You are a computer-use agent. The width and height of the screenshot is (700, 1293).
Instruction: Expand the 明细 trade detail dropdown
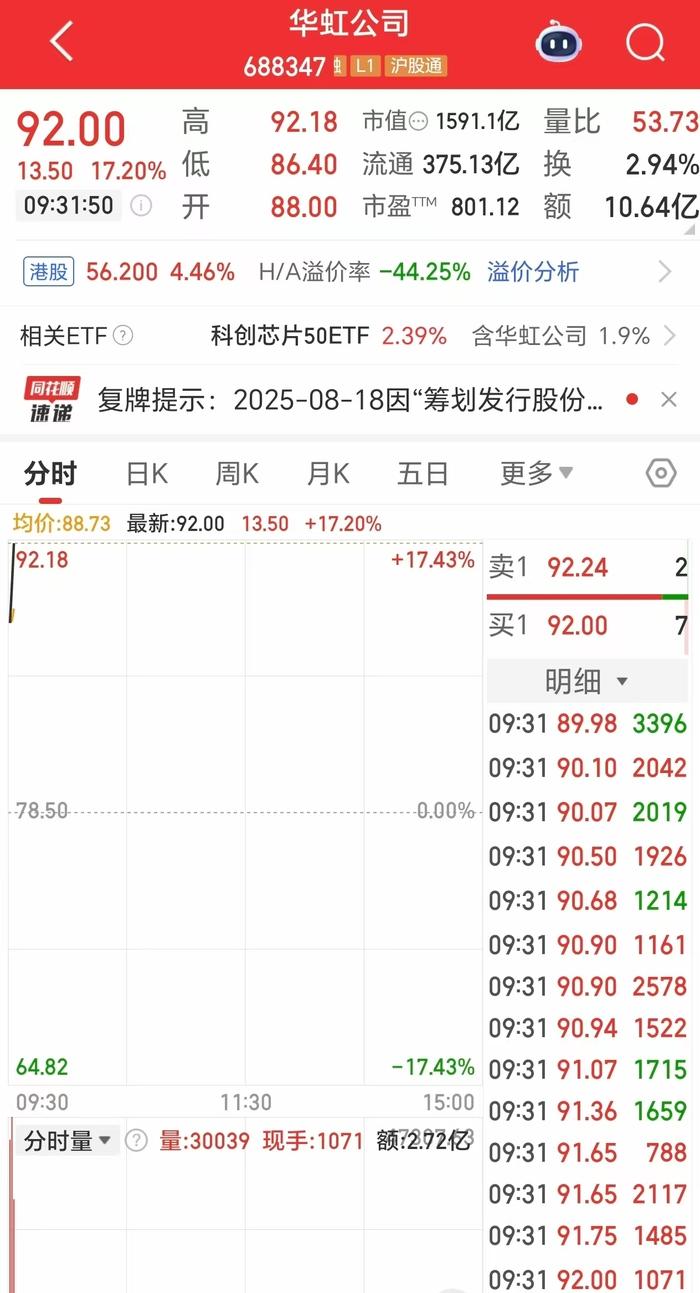586,682
